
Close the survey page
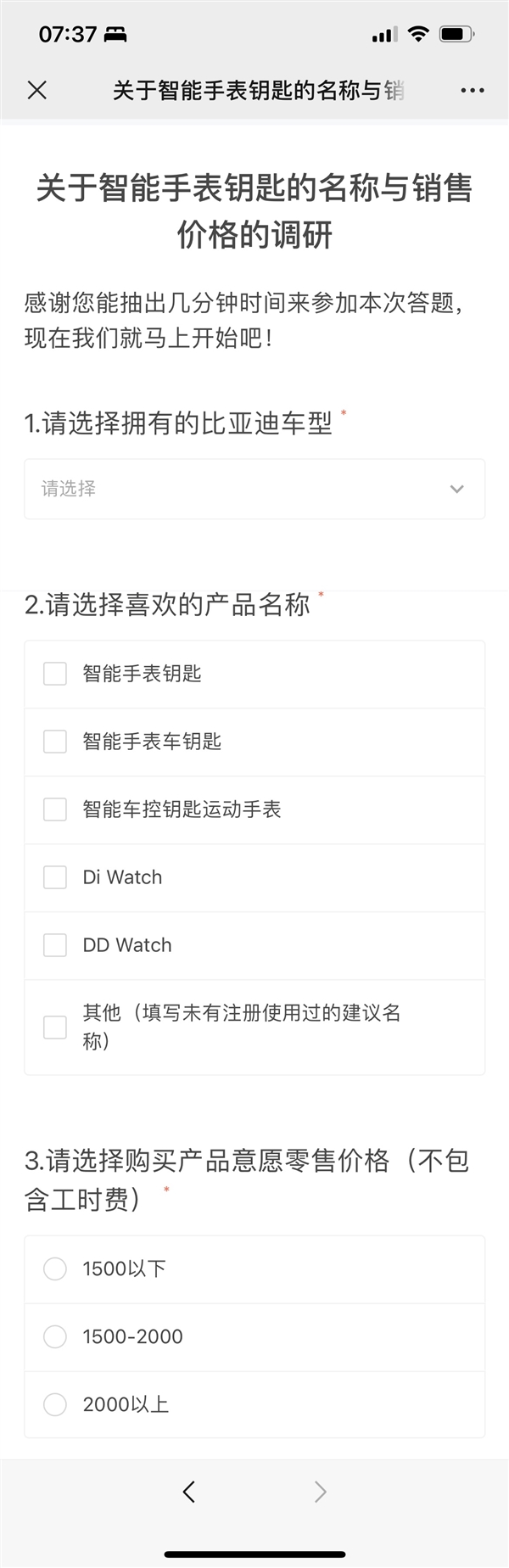pos(37,90)
